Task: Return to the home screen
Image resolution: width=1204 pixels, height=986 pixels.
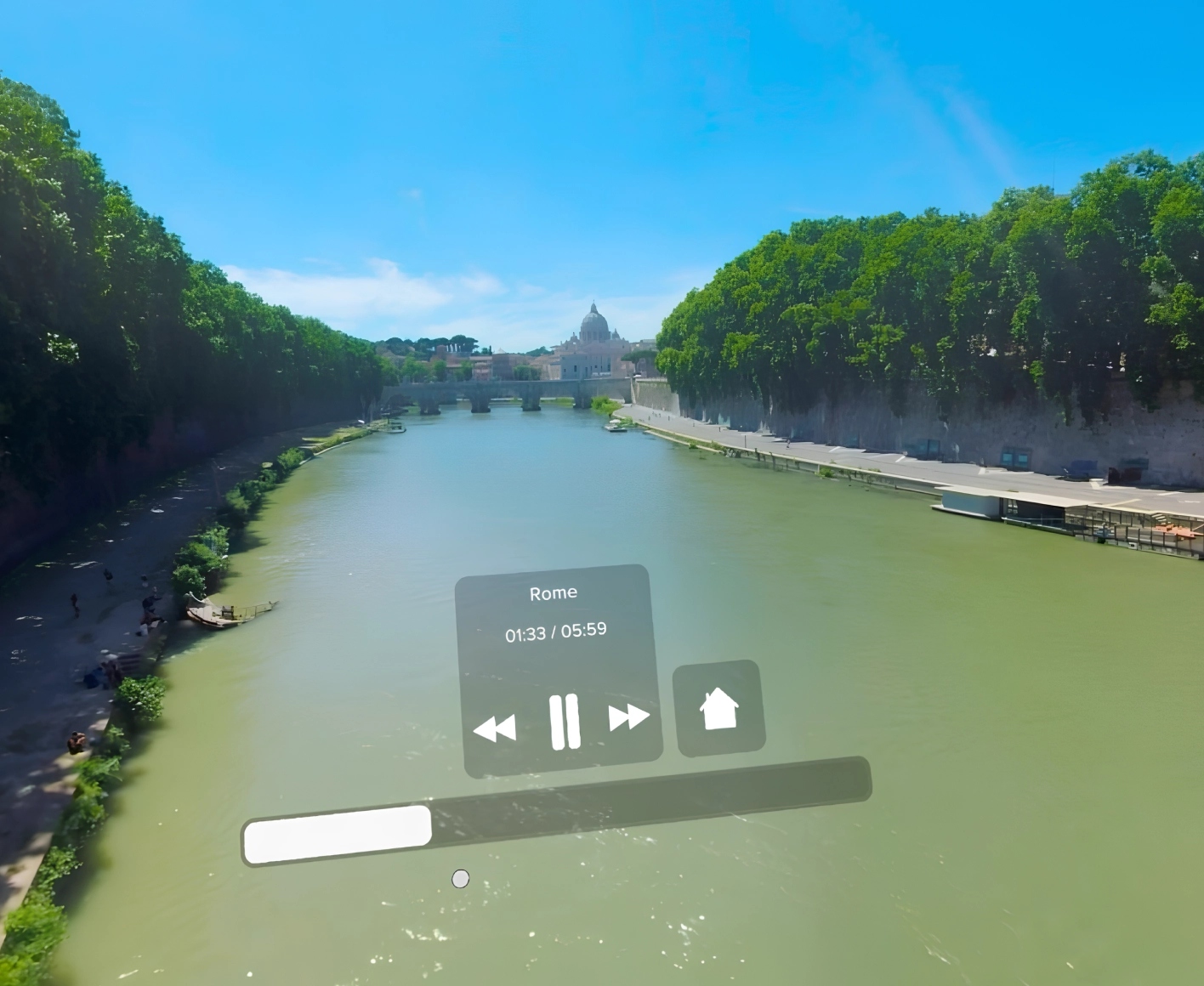Action: click(x=718, y=708)
